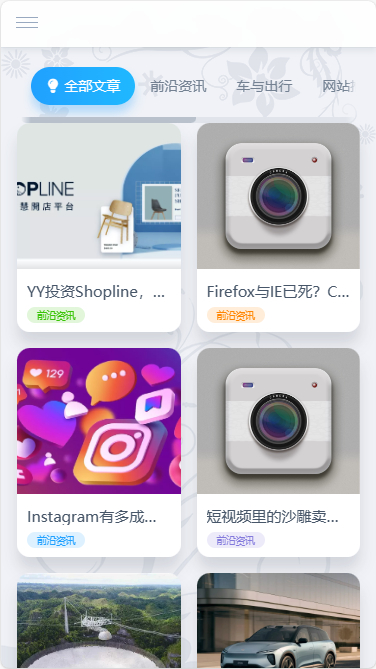Tap the blue 前沿资讯 tag under Instagram article
376x669 pixels.
(56, 540)
